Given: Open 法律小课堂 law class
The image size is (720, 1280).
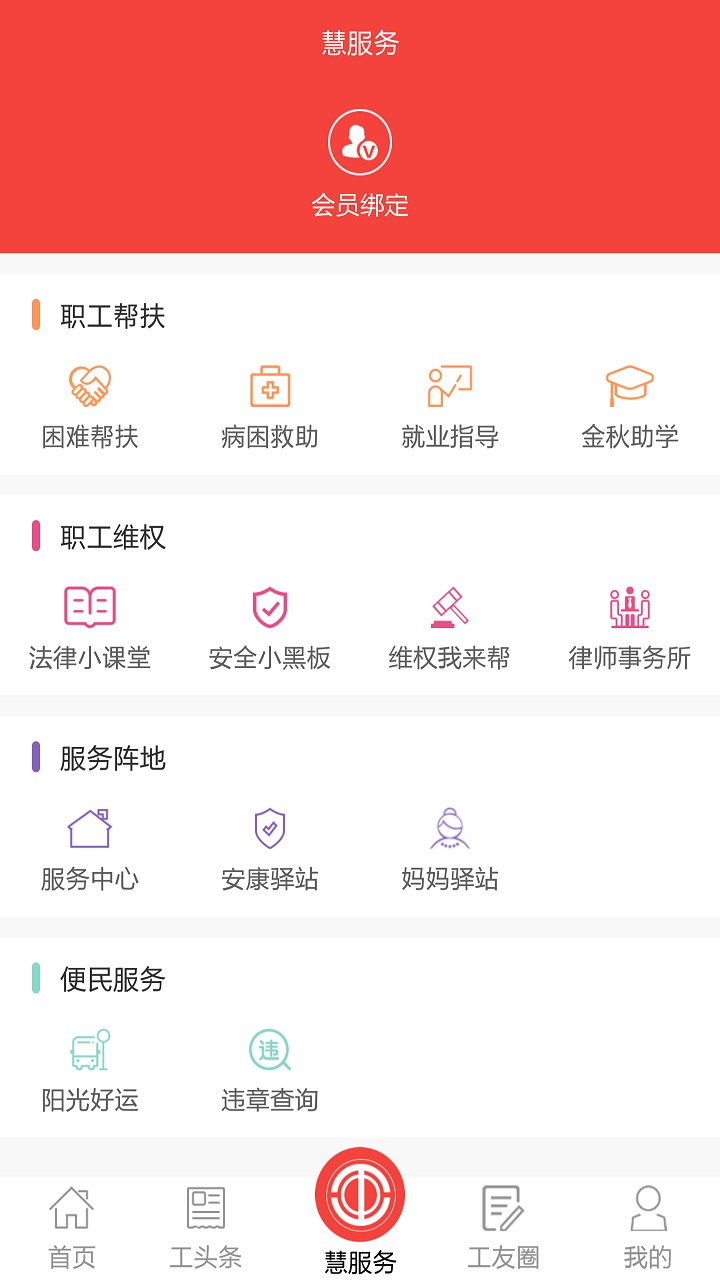Looking at the screenshot, I should [x=90, y=628].
